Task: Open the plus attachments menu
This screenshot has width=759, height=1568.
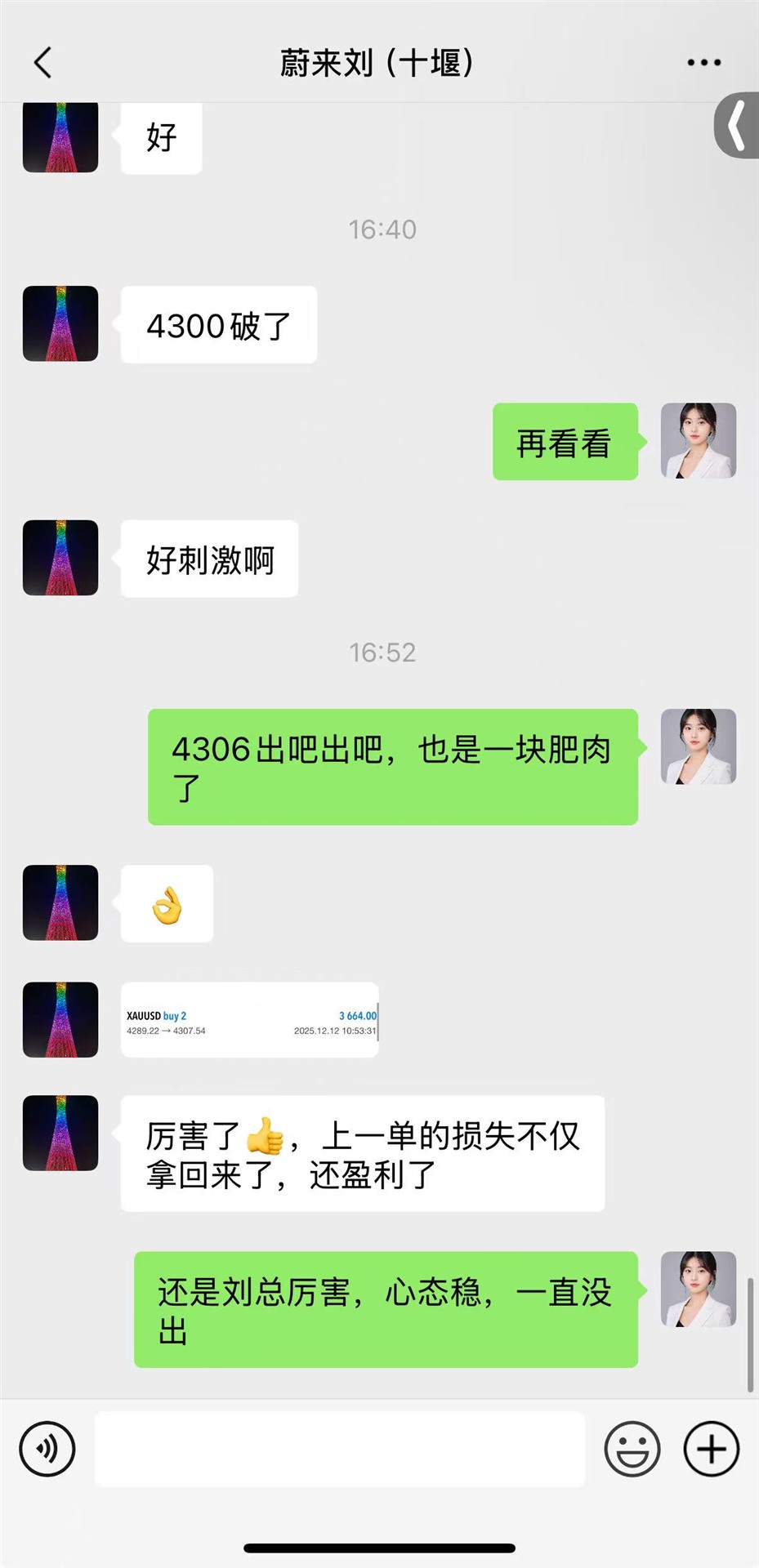Action: 711,1449
